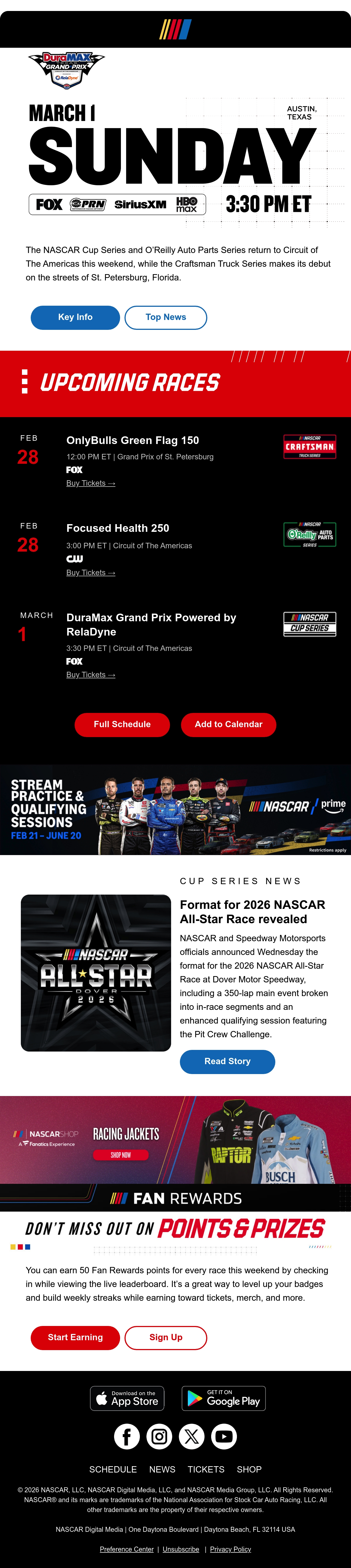Open the Tickets footer link

tap(206, 1469)
